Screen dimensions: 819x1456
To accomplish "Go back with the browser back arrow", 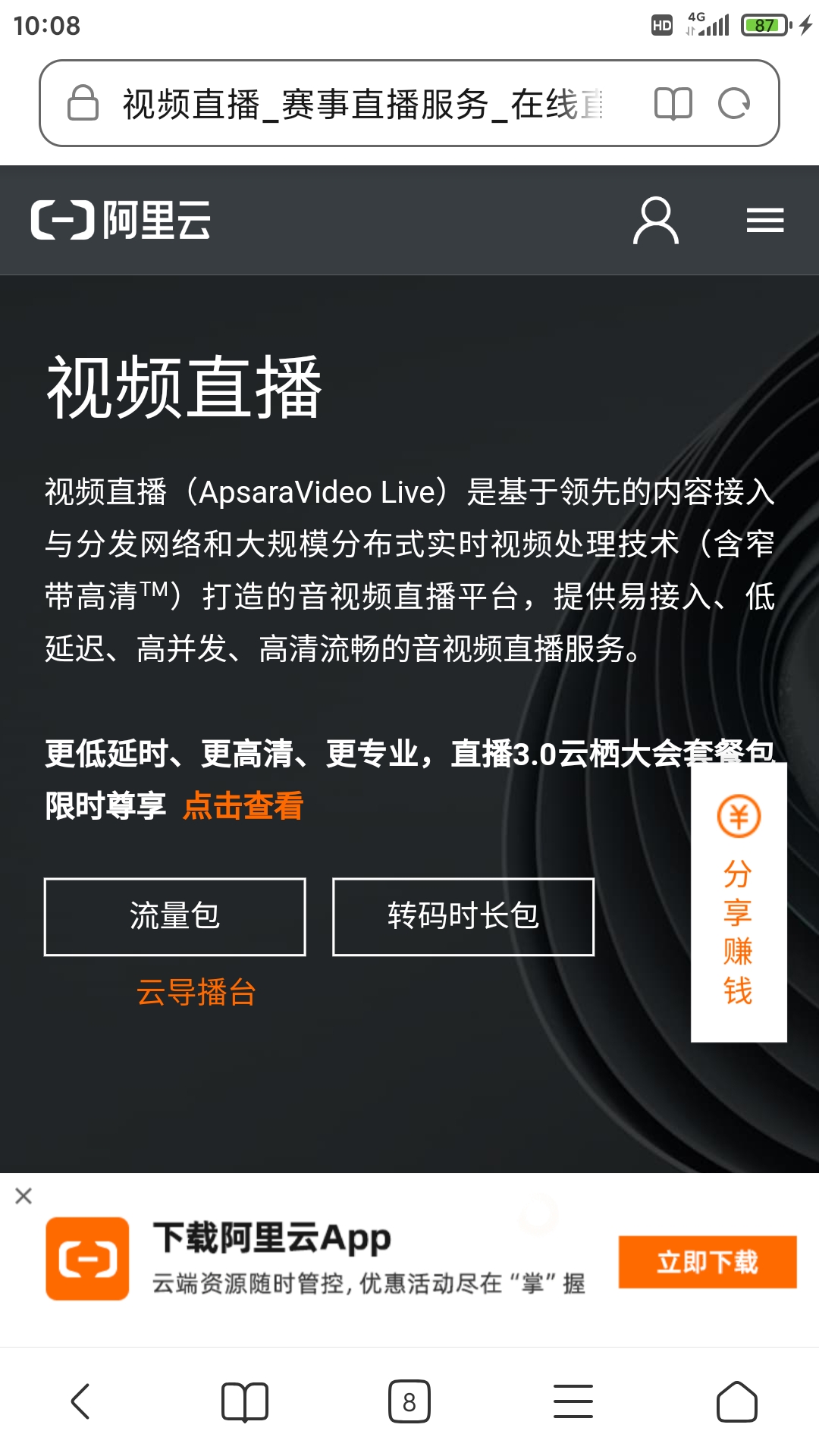I will point(80,1401).
